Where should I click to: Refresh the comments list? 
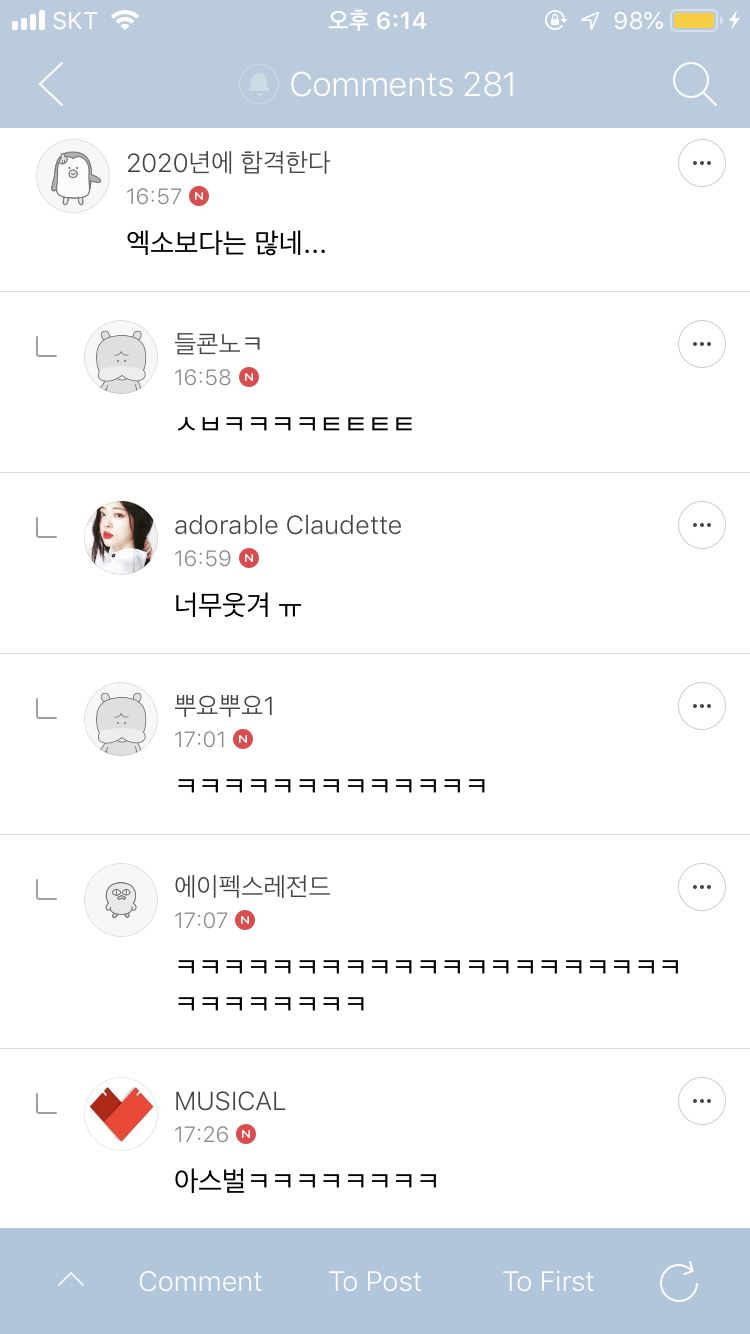(678, 1281)
